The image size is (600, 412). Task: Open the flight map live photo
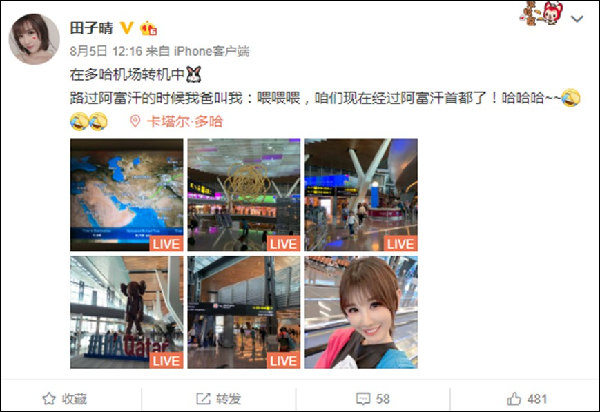(126, 195)
